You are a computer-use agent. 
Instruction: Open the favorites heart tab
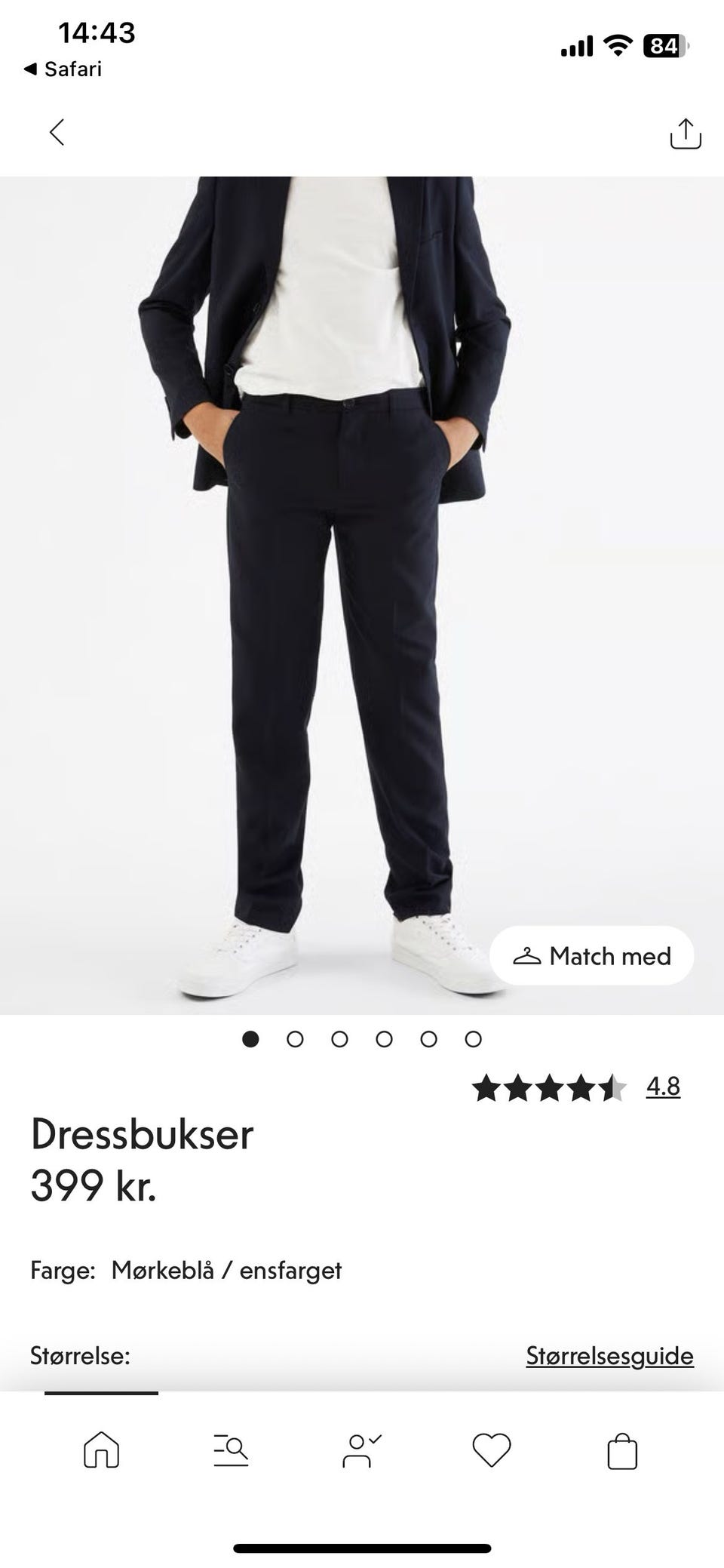coord(492,1450)
